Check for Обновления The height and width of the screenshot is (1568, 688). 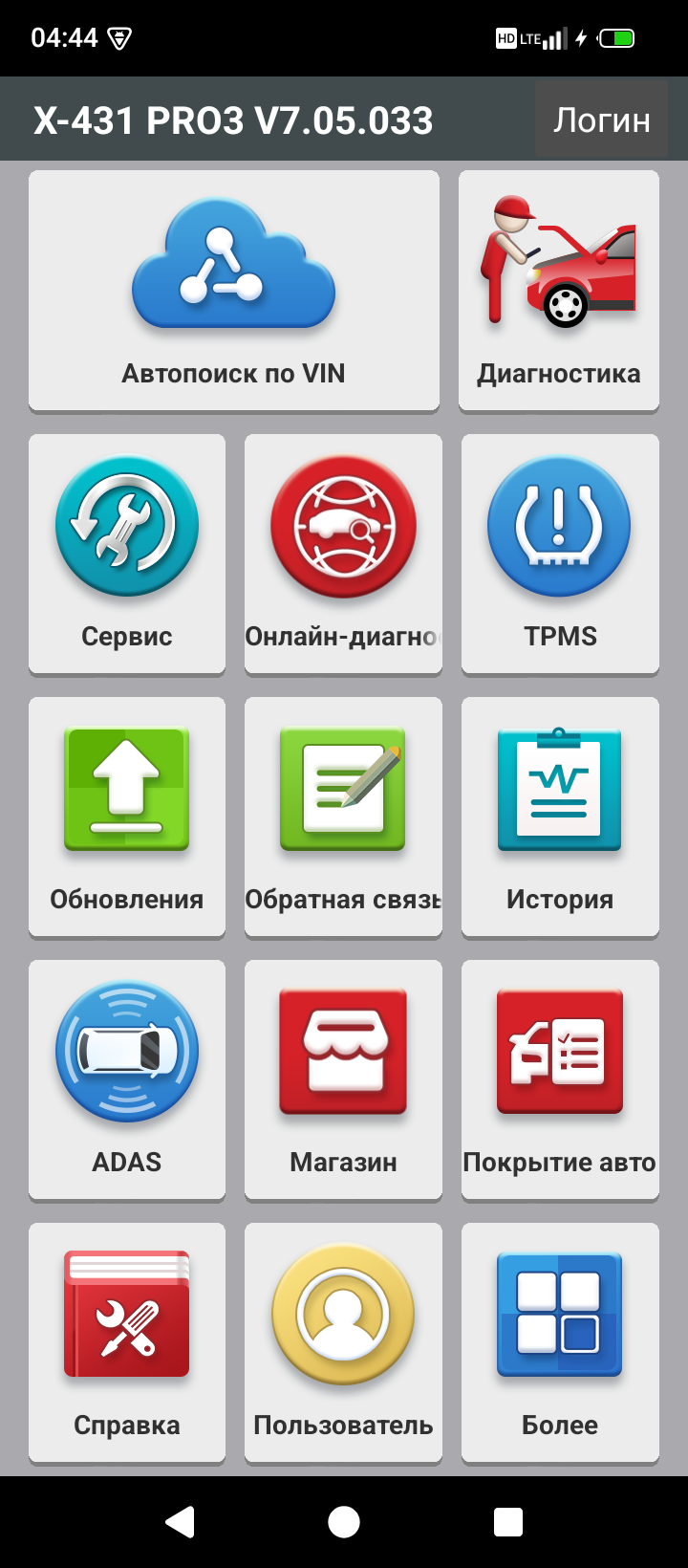(127, 817)
